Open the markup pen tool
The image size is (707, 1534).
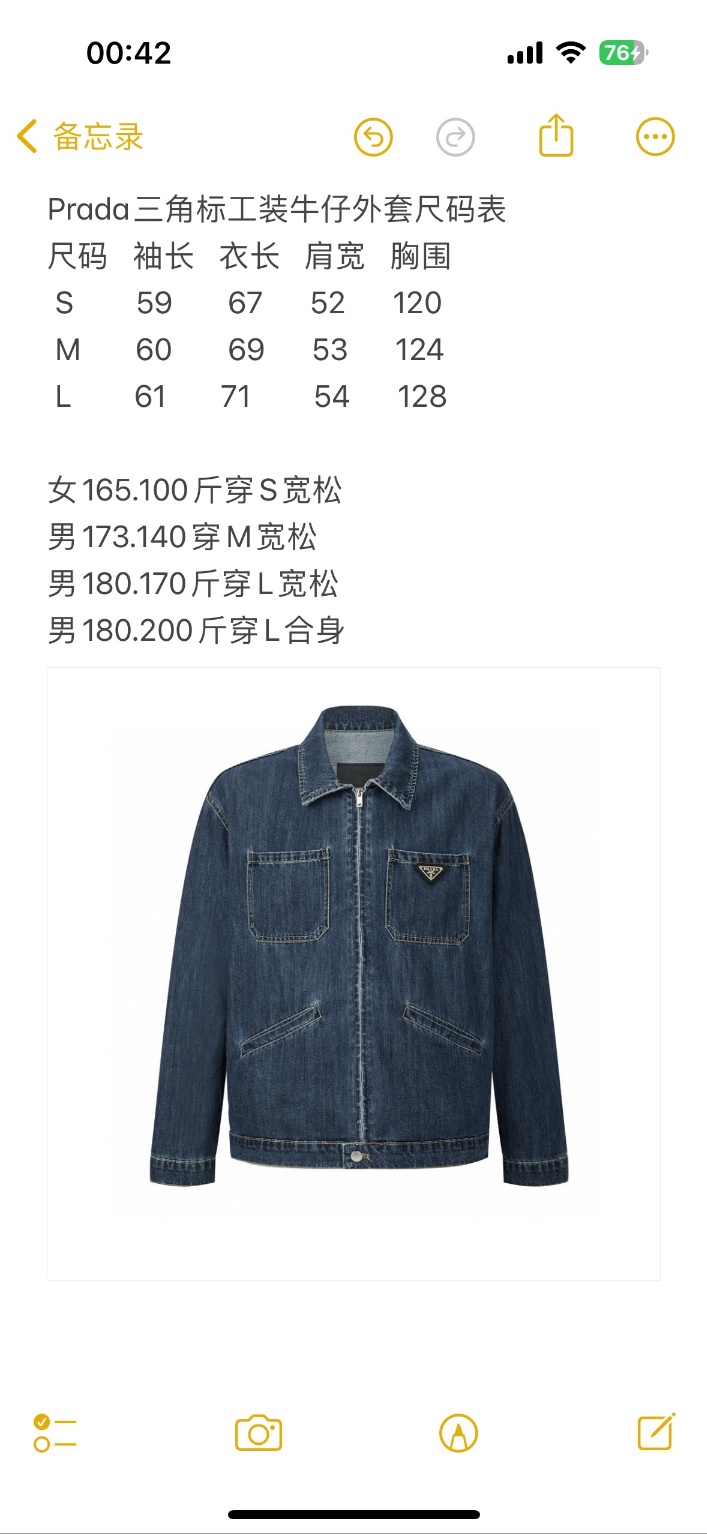tap(458, 1433)
